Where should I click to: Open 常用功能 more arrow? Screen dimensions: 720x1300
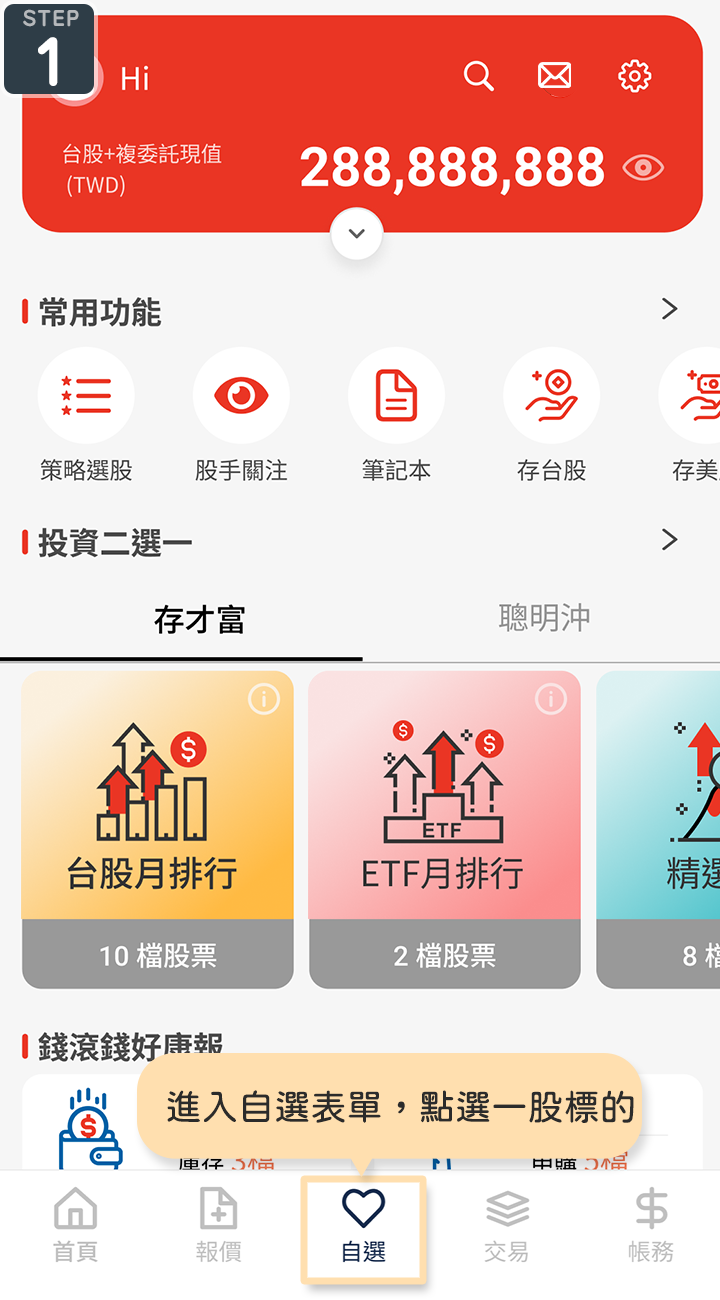[670, 309]
